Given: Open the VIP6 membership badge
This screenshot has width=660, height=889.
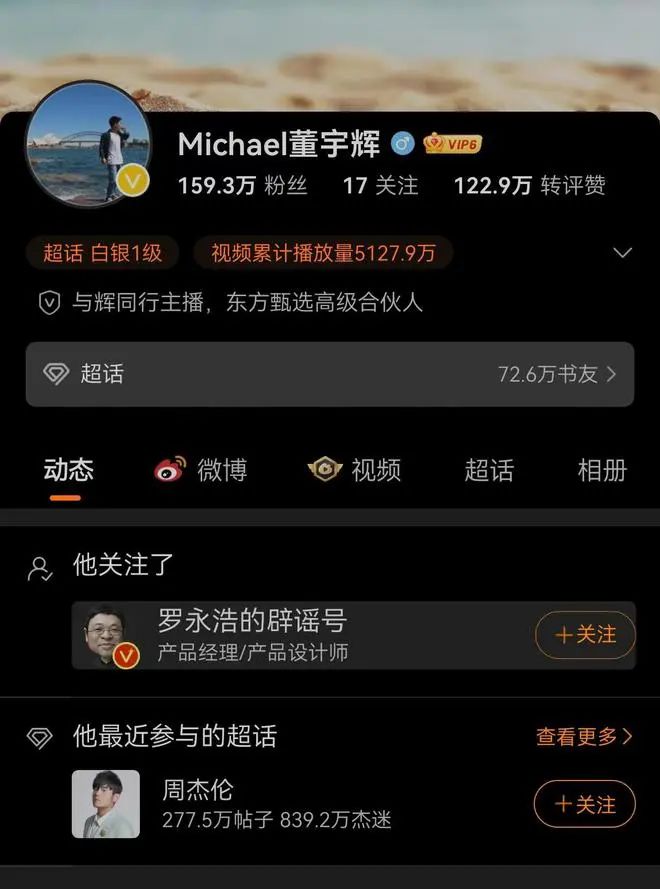Looking at the screenshot, I should [x=452, y=144].
